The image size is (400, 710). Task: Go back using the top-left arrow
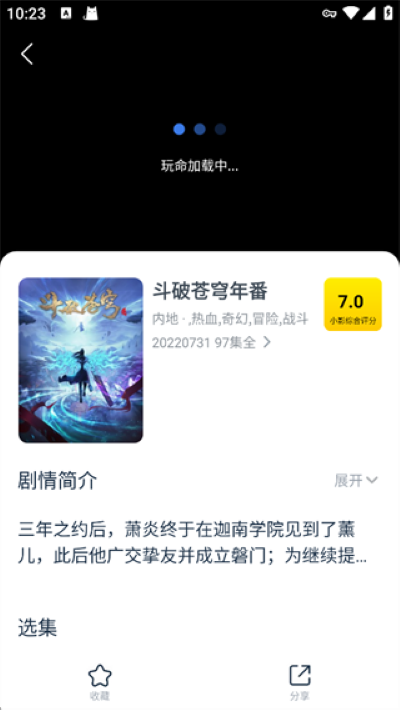(27, 54)
